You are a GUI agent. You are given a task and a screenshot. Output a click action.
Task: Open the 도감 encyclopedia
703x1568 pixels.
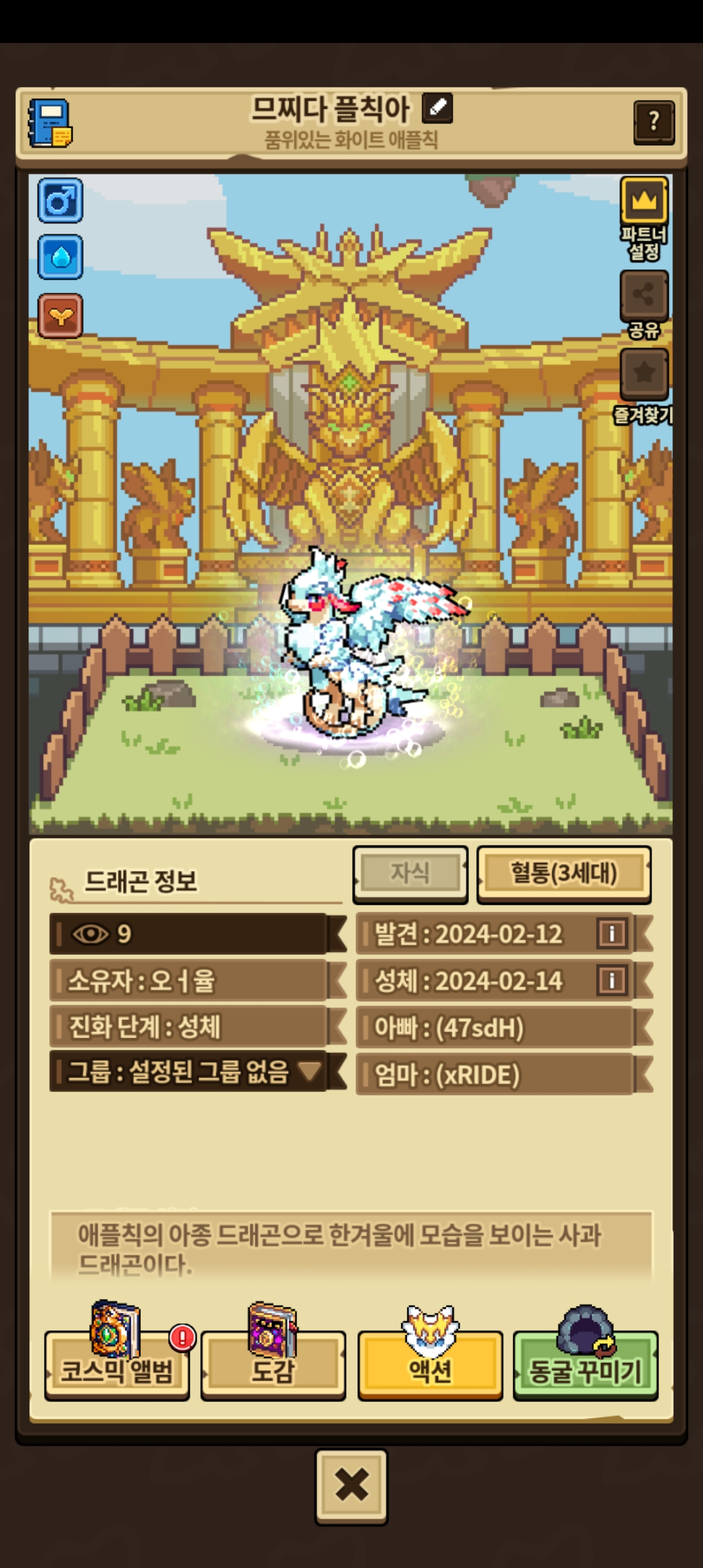pyautogui.click(x=273, y=1370)
